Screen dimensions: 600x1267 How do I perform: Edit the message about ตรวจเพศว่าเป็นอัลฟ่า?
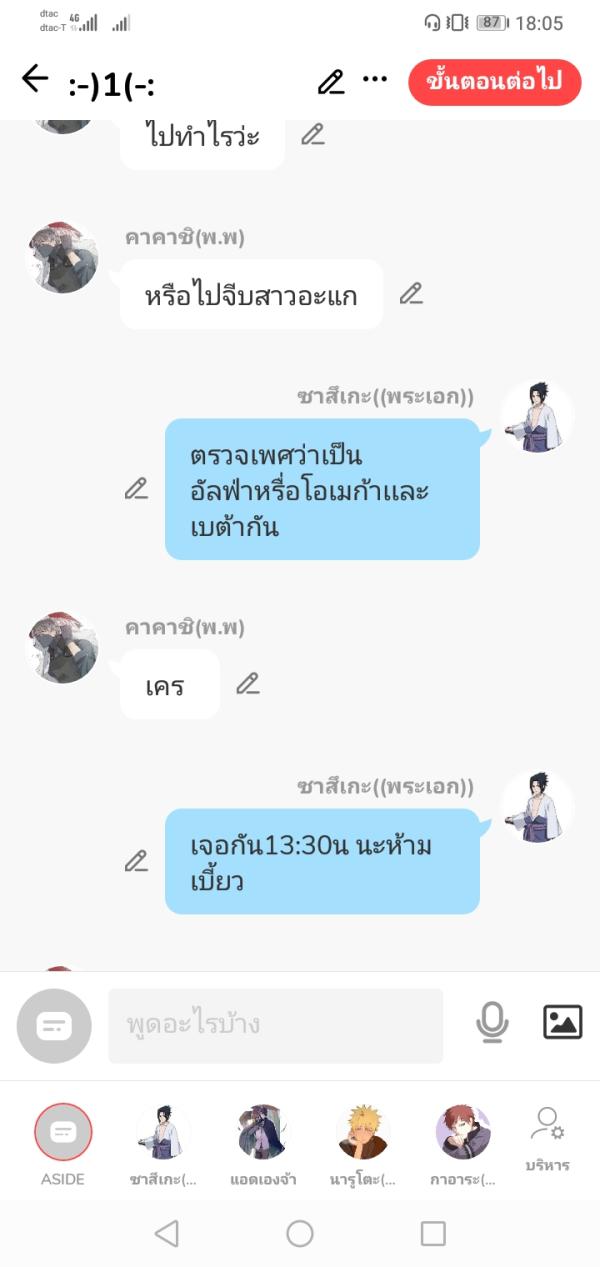click(136, 489)
